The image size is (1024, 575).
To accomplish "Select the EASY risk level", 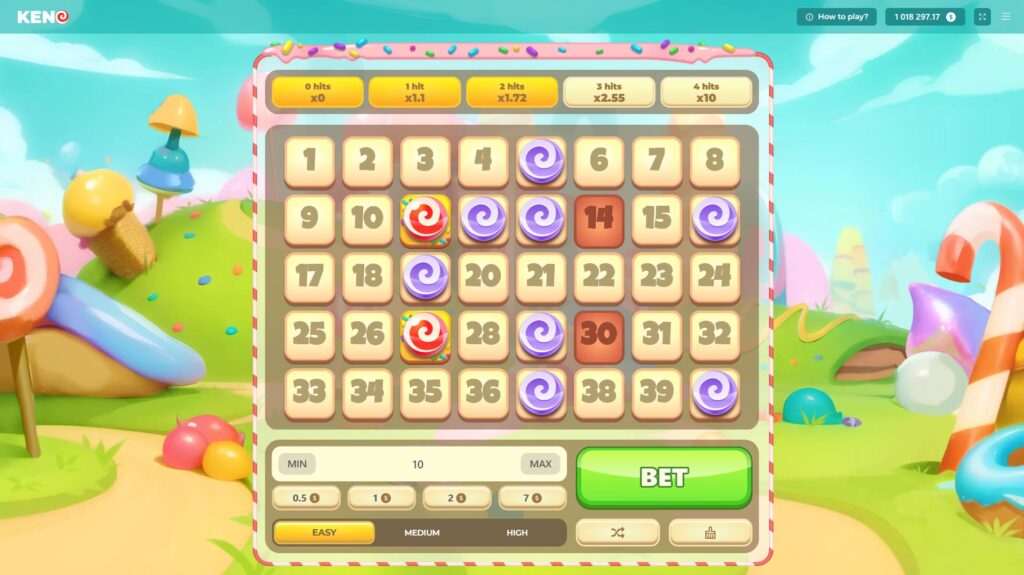I will (x=324, y=532).
